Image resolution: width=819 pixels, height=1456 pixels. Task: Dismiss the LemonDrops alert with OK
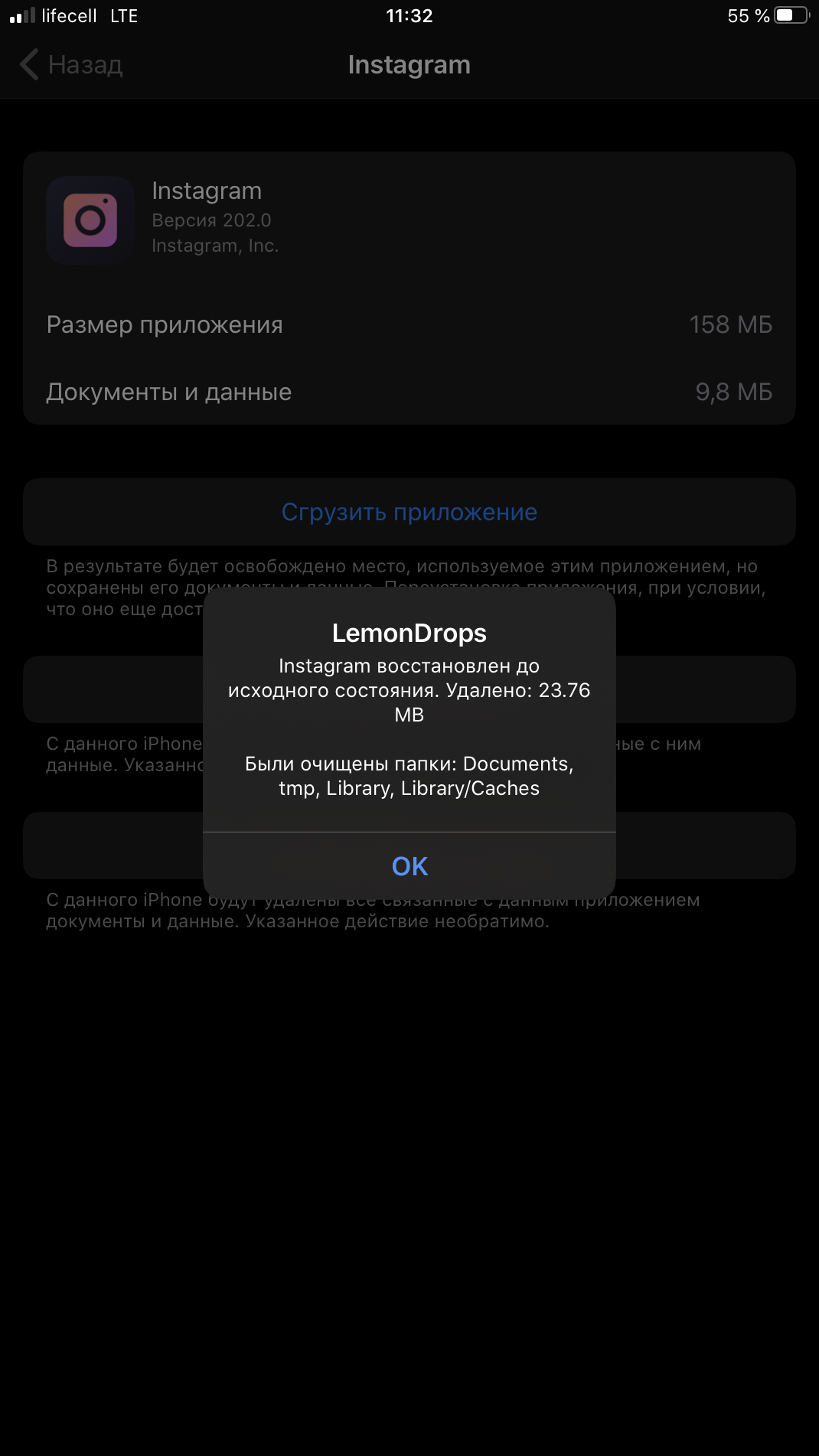click(x=409, y=866)
